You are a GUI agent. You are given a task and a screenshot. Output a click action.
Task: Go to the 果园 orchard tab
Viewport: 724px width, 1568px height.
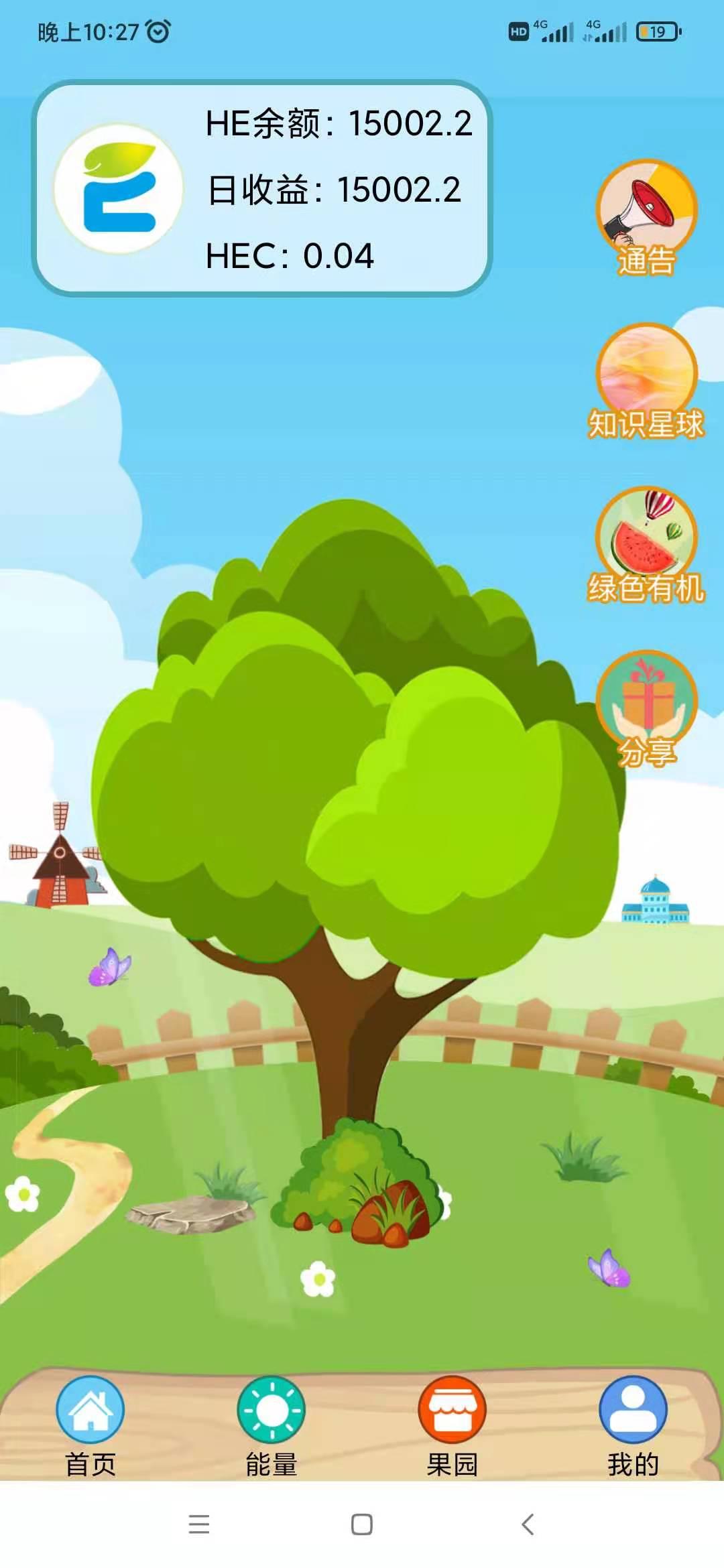pyautogui.click(x=452, y=1425)
